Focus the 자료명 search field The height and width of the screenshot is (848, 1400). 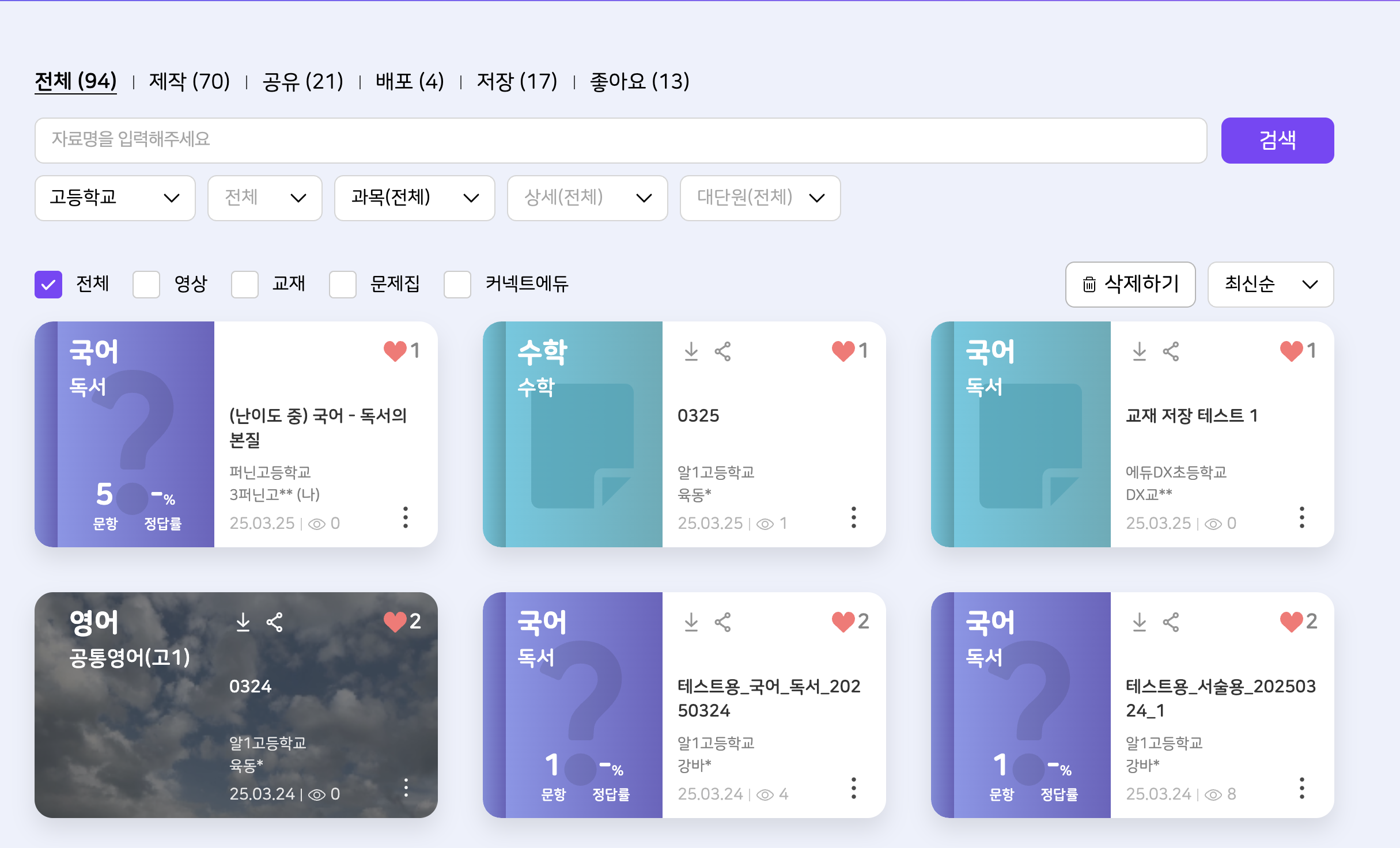point(620,140)
